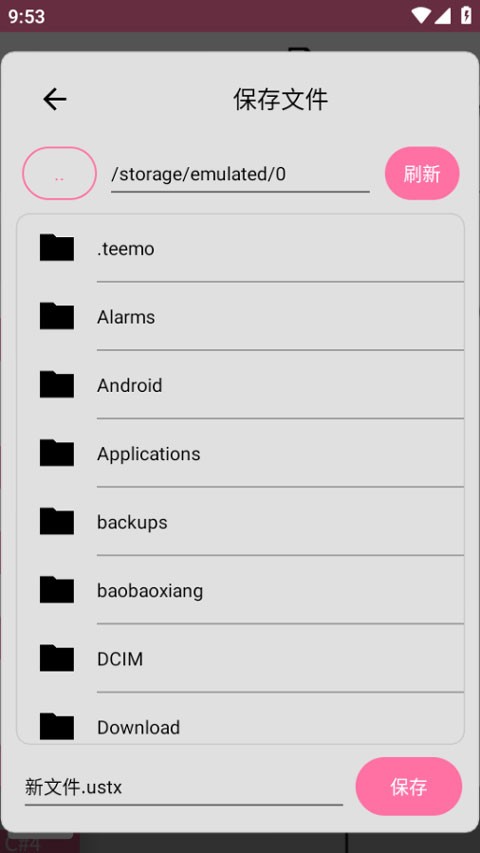Open the baobaoxiang folder
The width and height of the screenshot is (480, 853).
pos(241,591)
